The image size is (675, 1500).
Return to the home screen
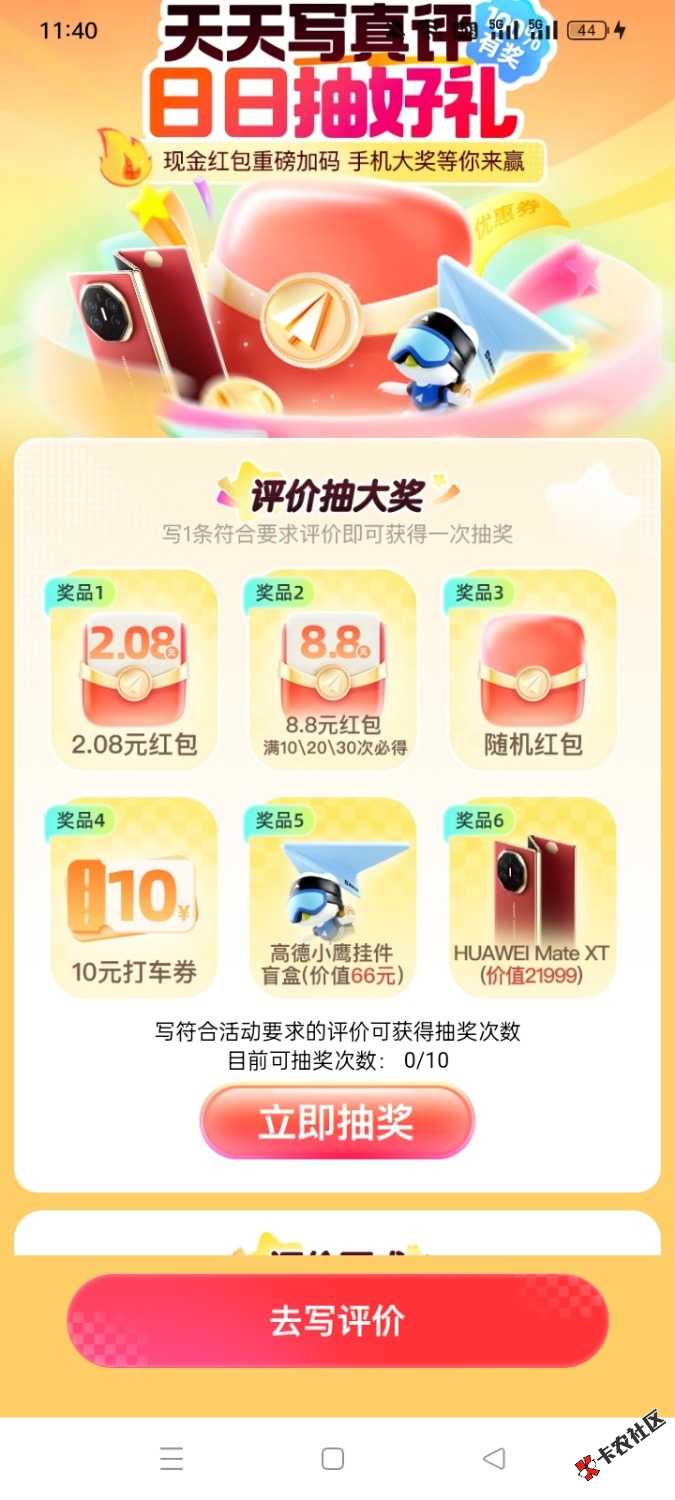(x=333, y=1458)
